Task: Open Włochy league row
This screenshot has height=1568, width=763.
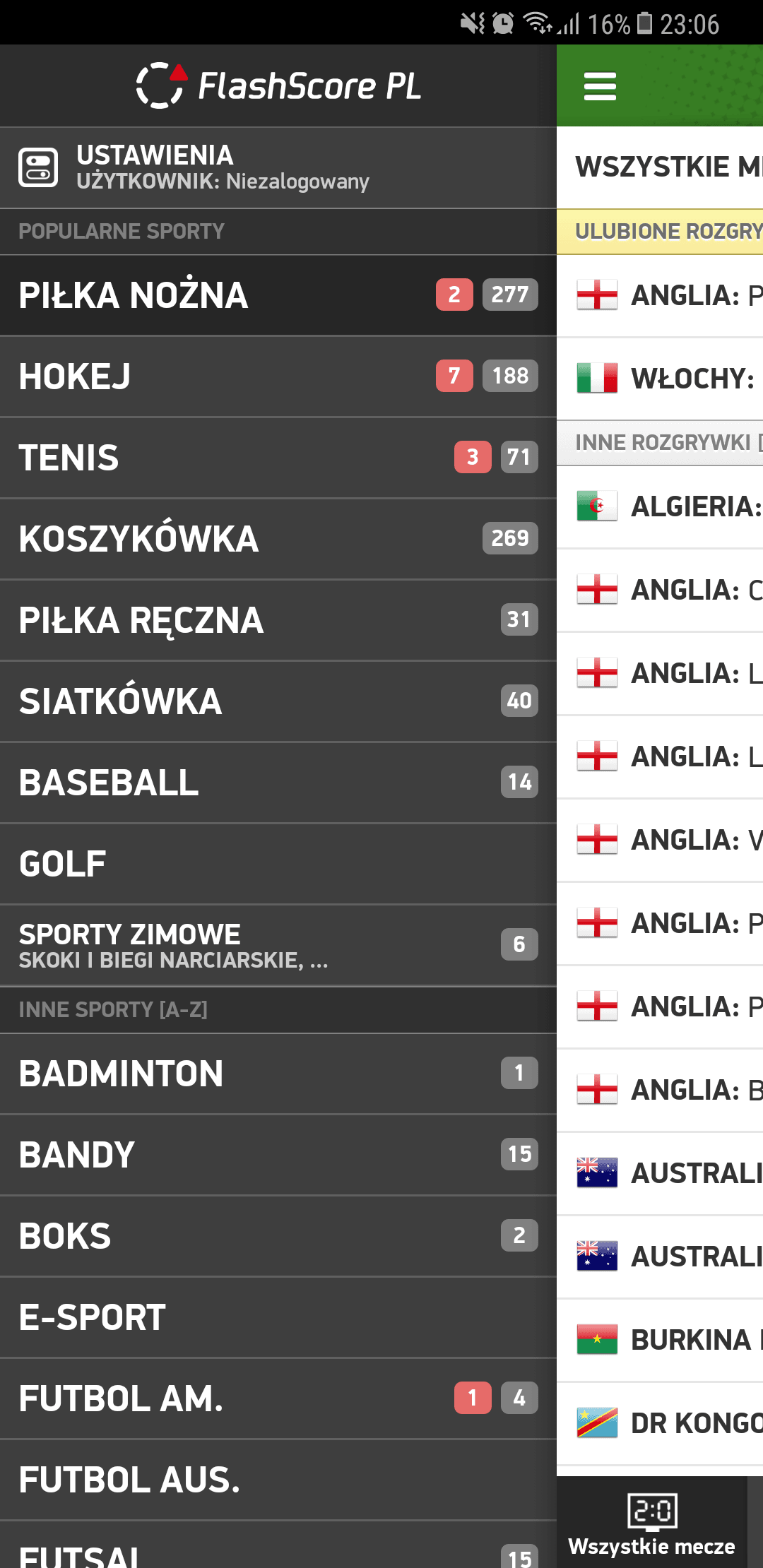Action: point(660,379)
